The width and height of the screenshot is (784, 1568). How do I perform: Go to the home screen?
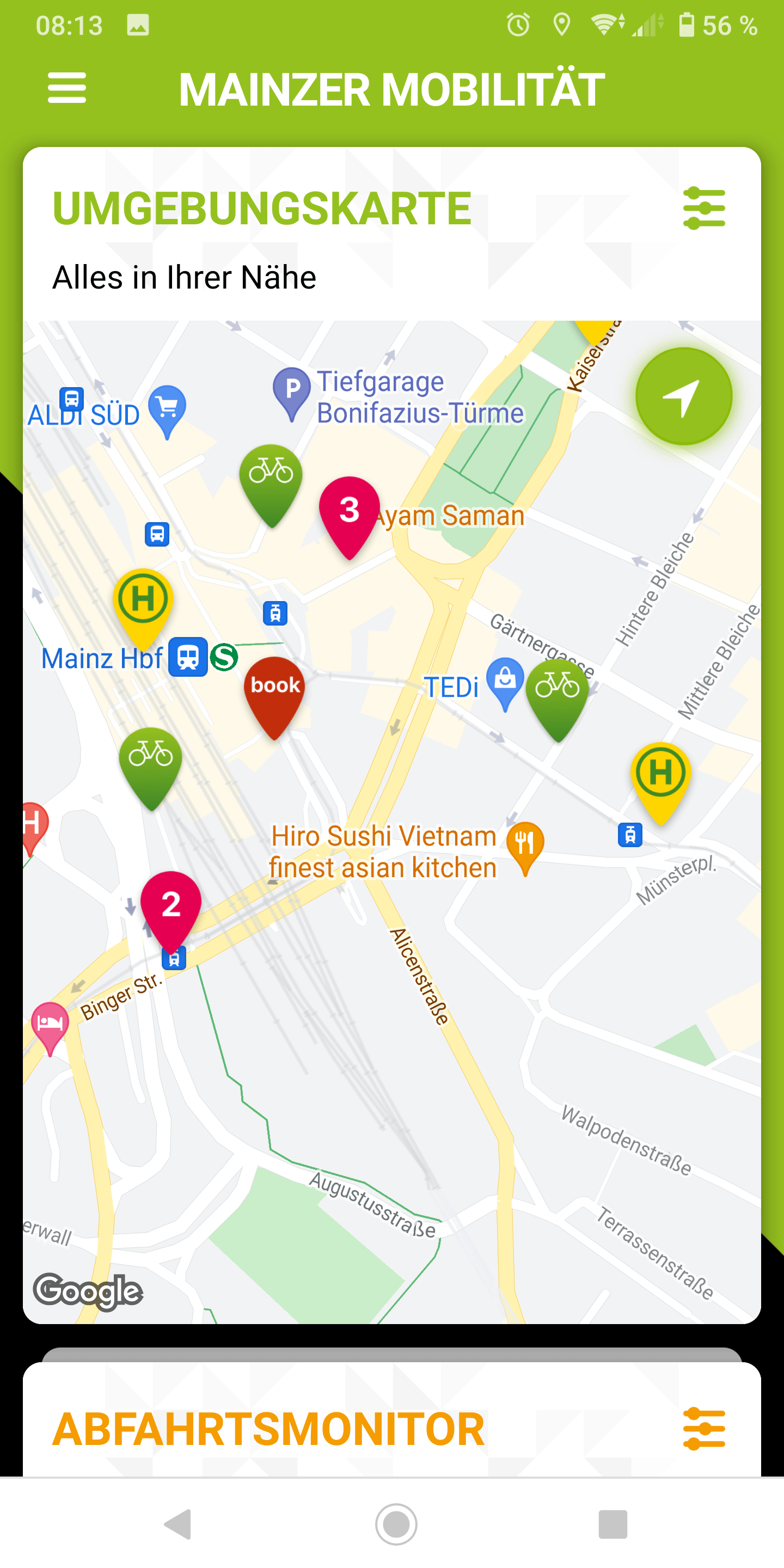point(396,1524)
